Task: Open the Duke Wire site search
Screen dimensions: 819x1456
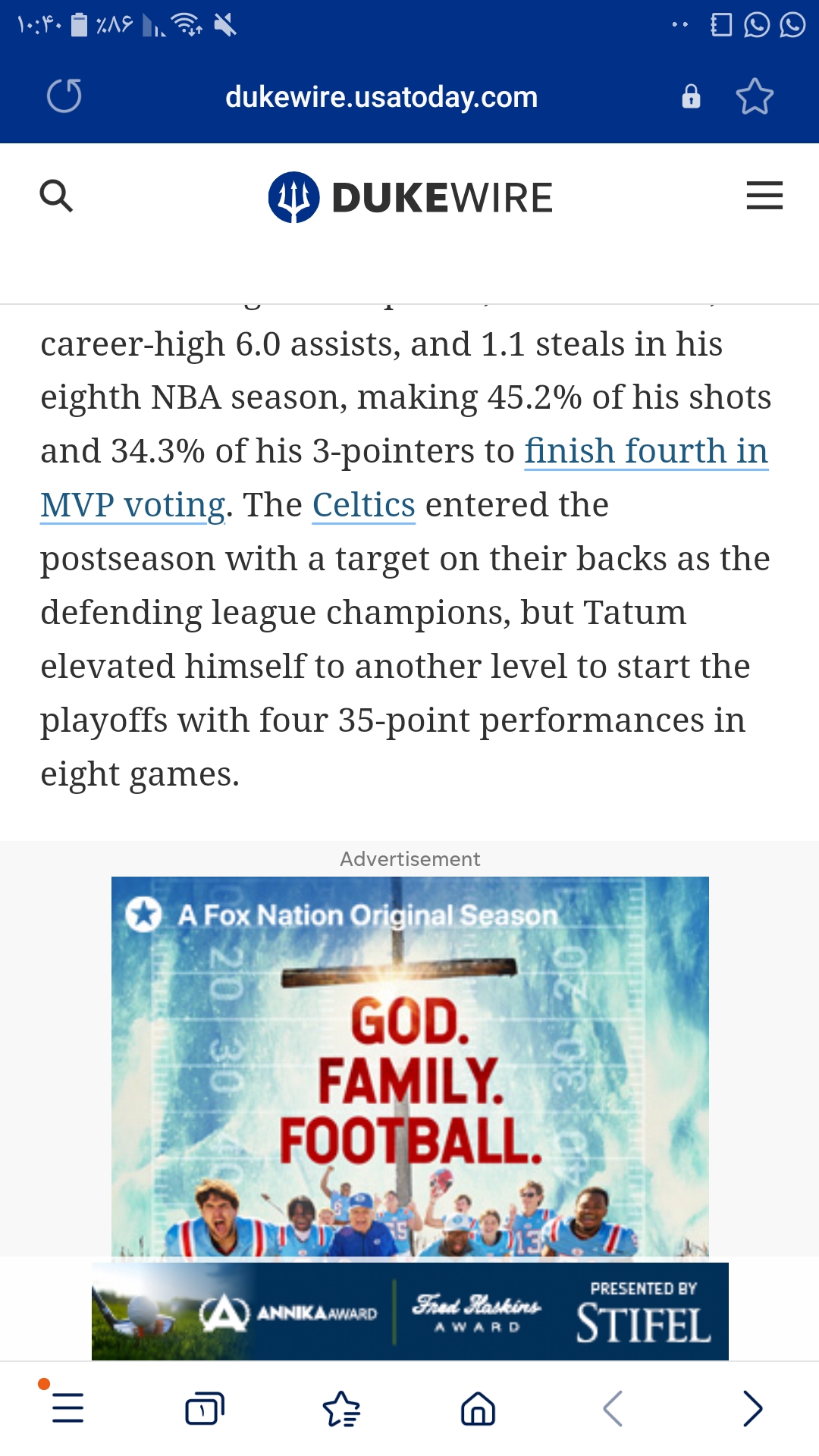Action: (x=56, y=196)
